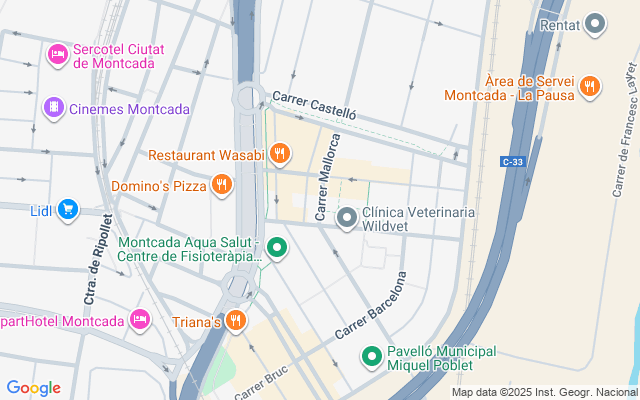The image size is (640, 400).
Task: Select Clínica Veterinaria Wildvet marker
Action: 347,217
